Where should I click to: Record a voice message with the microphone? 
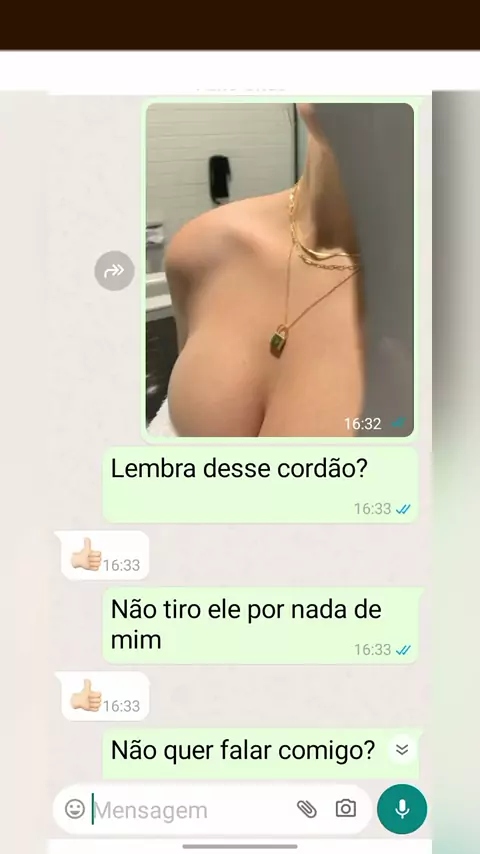402,809
